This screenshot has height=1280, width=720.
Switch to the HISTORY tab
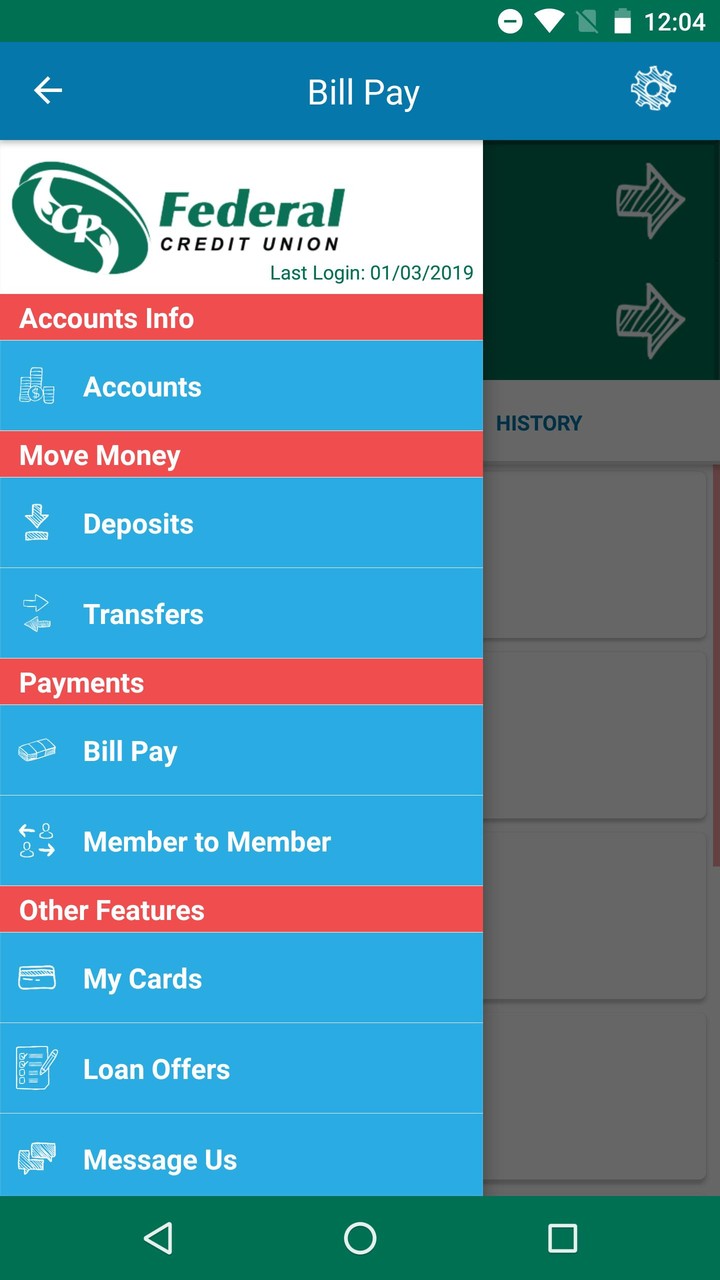(x=539, y=422)
